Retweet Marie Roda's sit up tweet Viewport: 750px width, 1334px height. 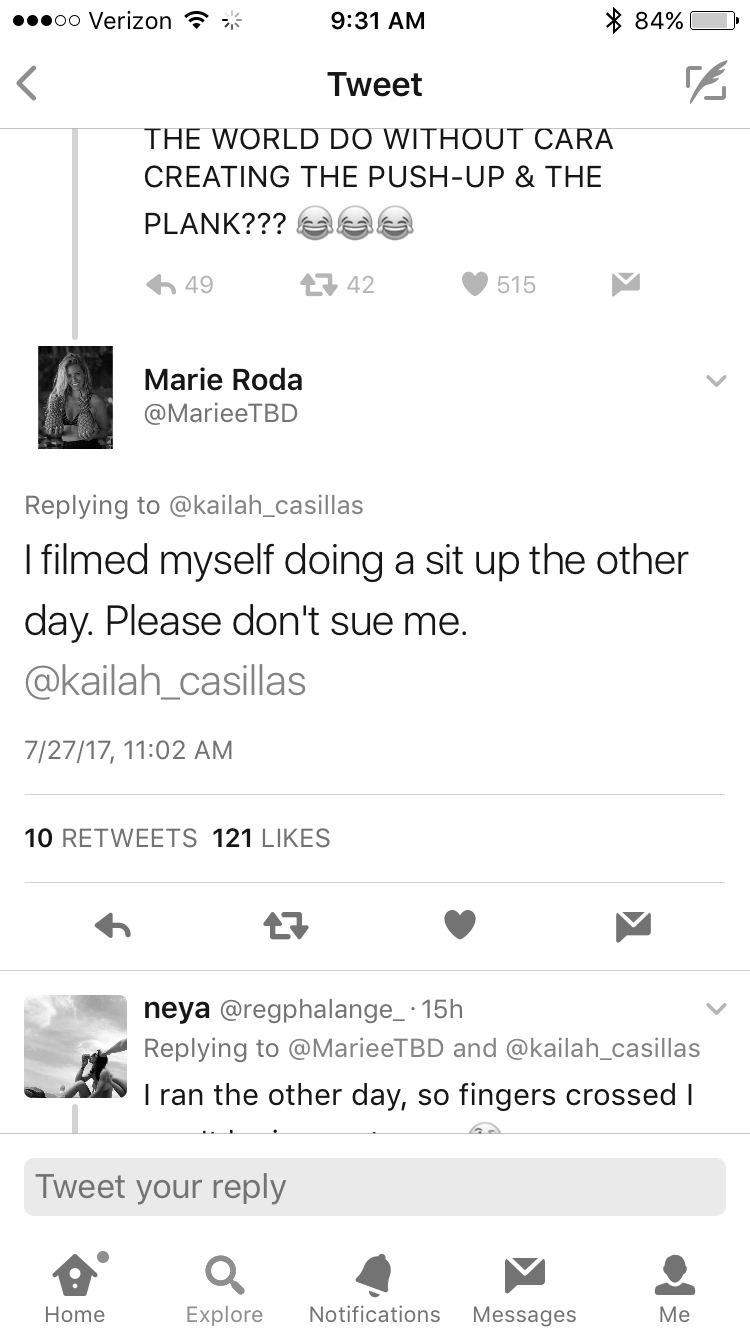coord(286,927)
